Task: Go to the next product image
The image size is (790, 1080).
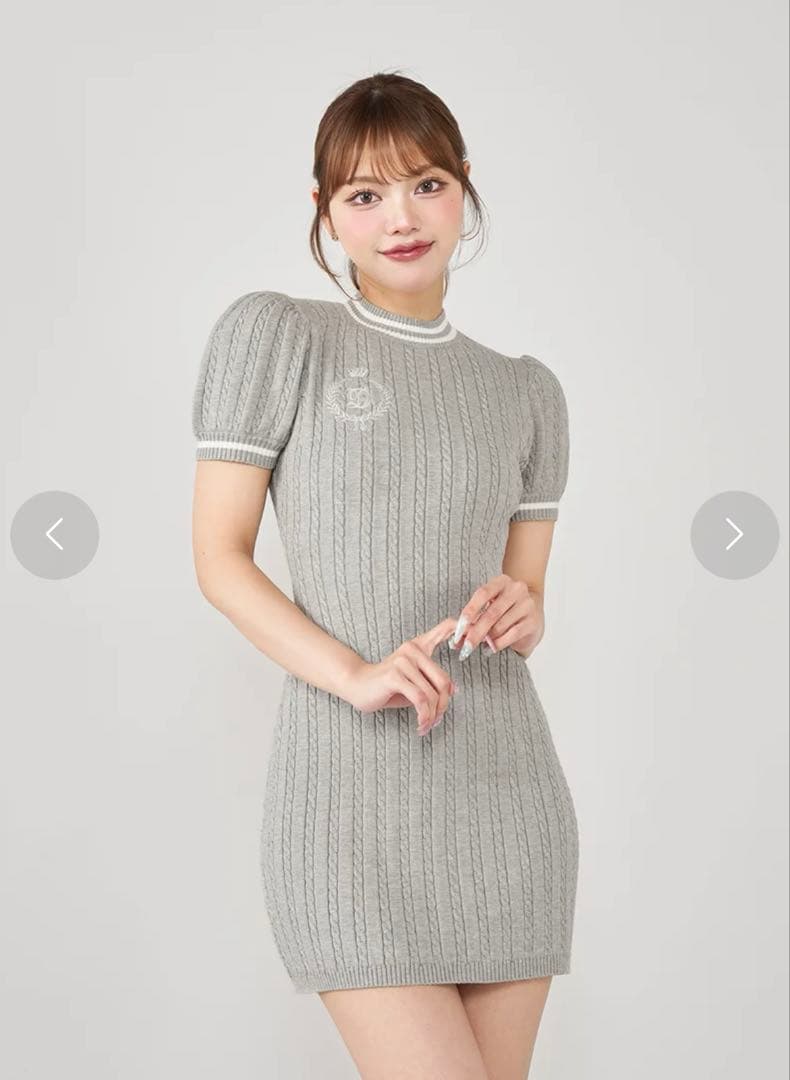Action: (735, 534)
